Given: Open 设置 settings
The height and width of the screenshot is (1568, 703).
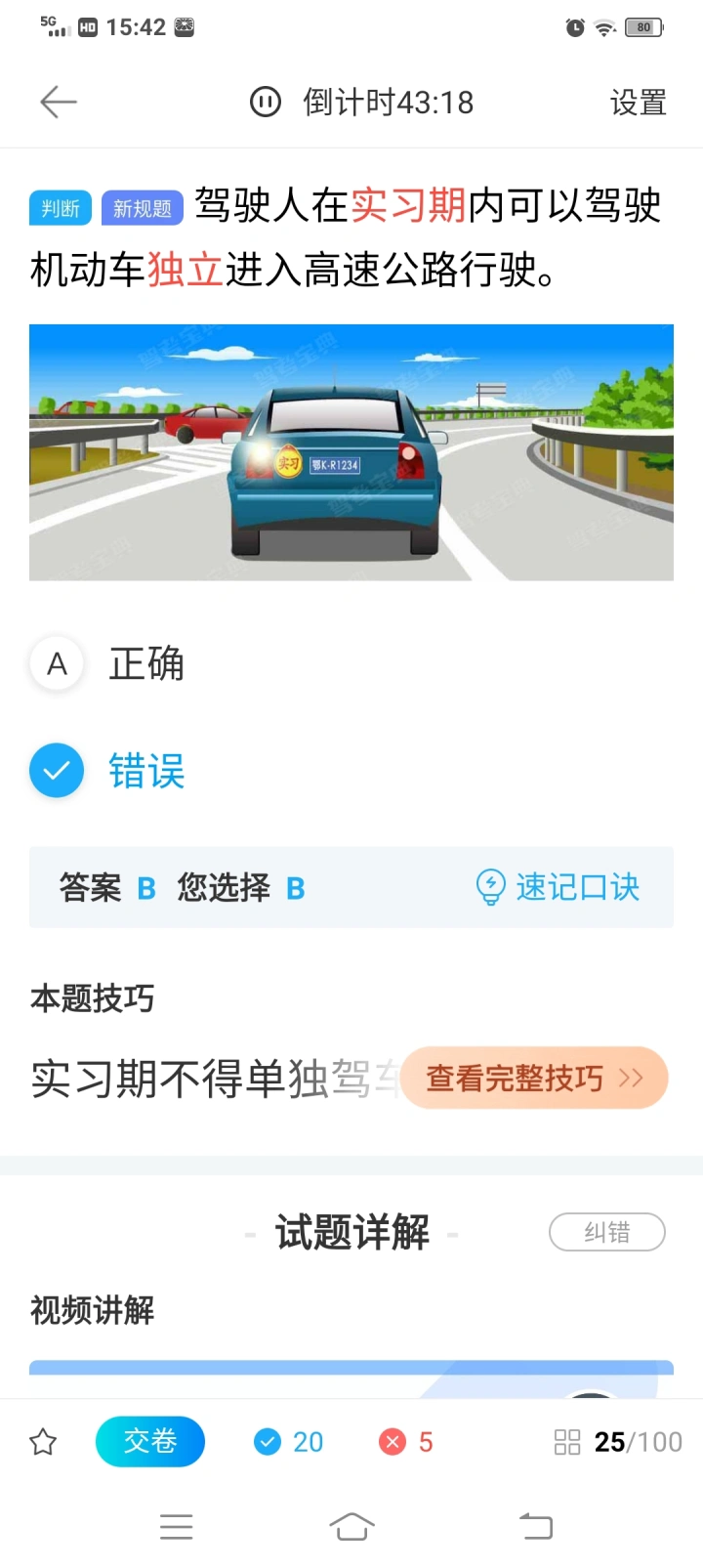Looking at the screenshot, I should [638, 102].
